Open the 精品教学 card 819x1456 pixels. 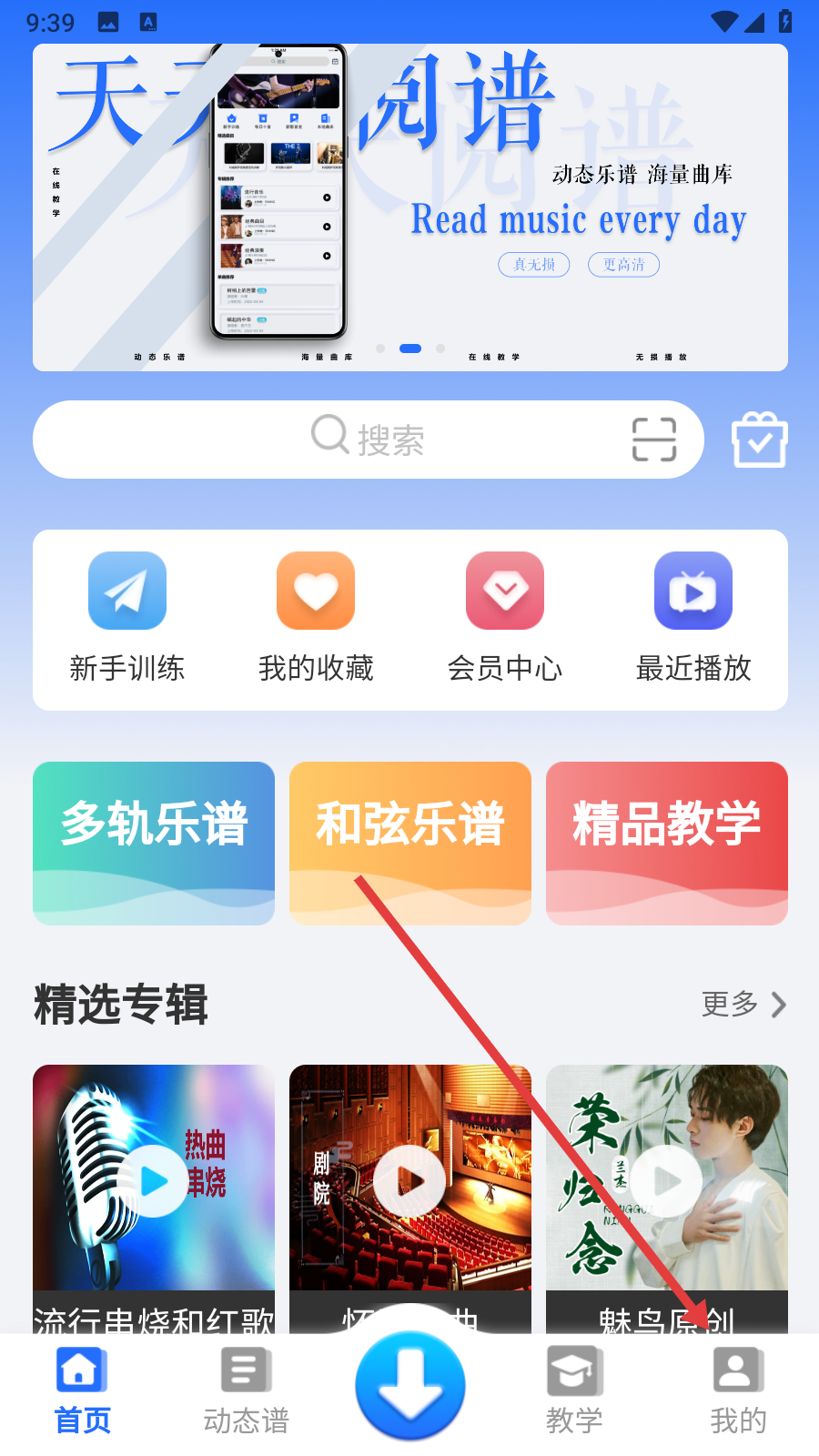point(667,843)
